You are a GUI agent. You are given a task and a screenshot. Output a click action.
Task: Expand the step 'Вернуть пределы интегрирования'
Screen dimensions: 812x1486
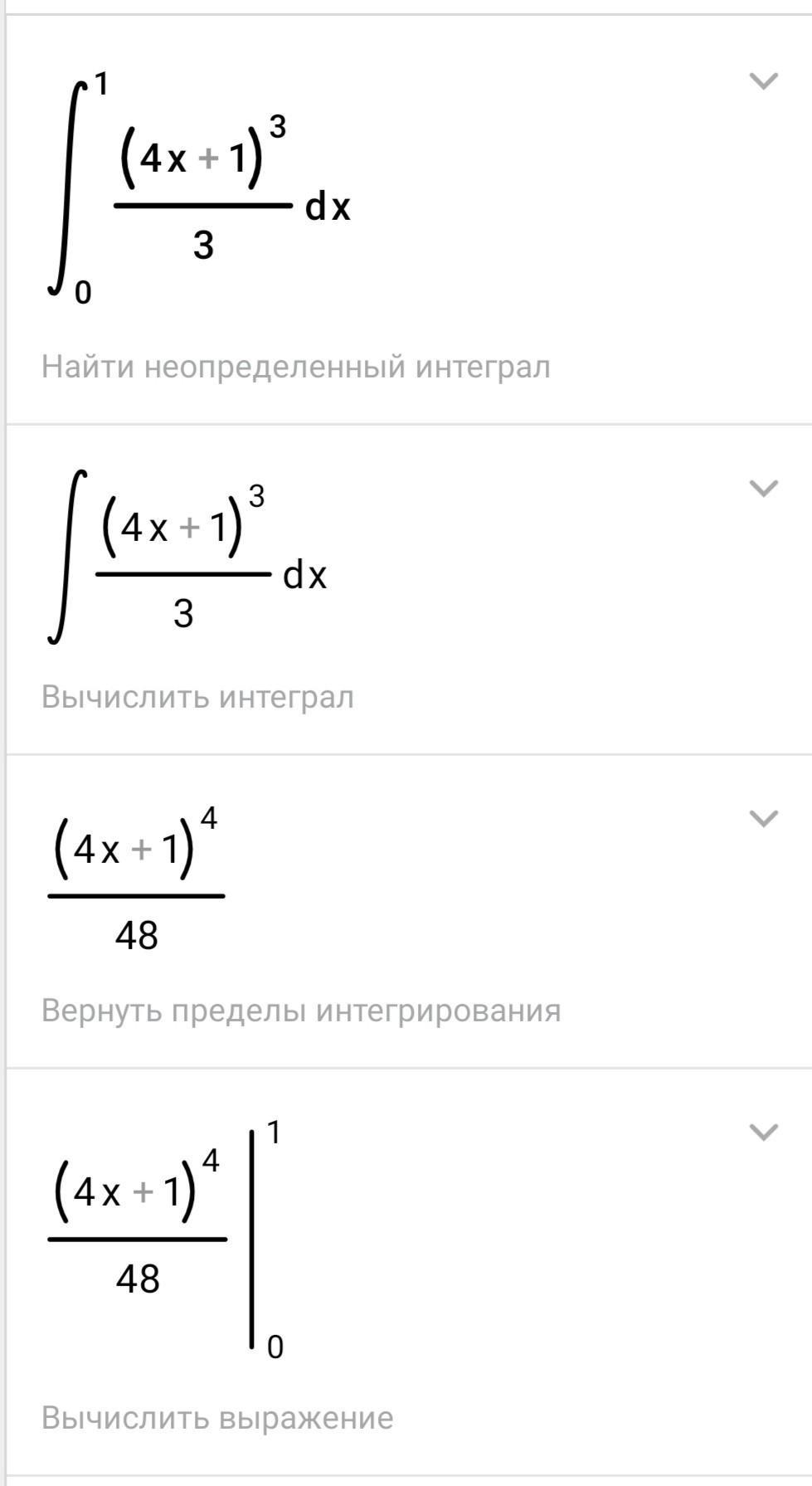pyautogui.click(x=763, y=818)
